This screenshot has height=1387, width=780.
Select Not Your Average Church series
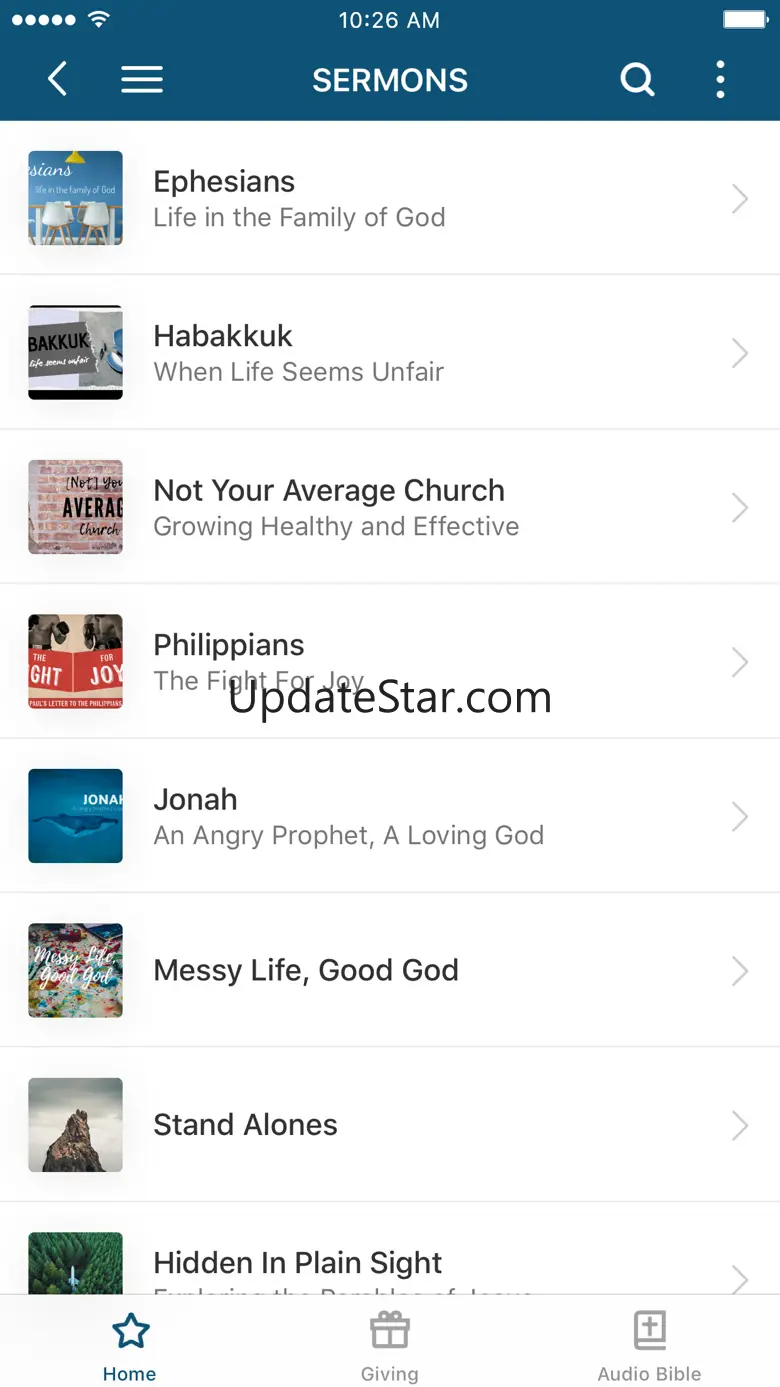[390, 507]
